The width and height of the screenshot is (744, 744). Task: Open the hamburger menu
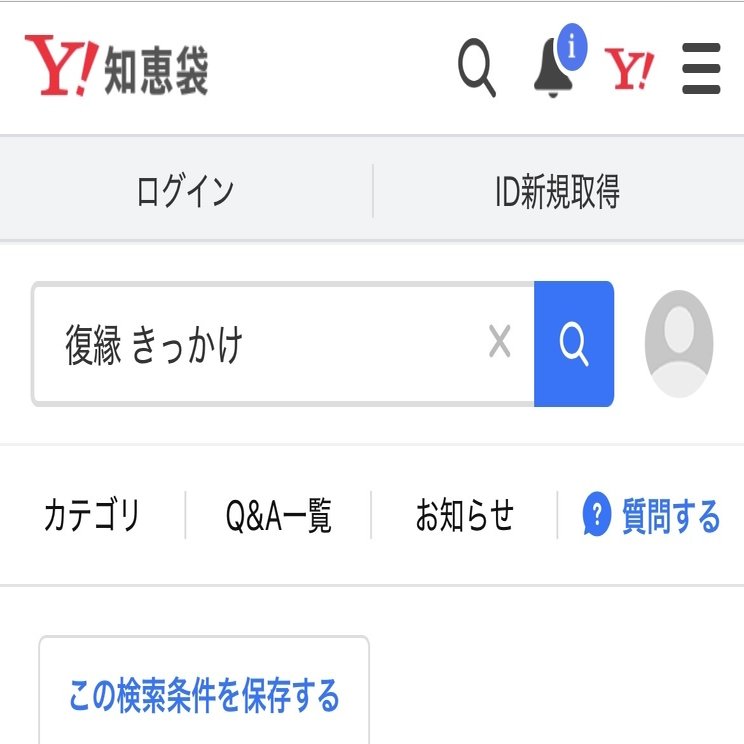click(701, 69)
